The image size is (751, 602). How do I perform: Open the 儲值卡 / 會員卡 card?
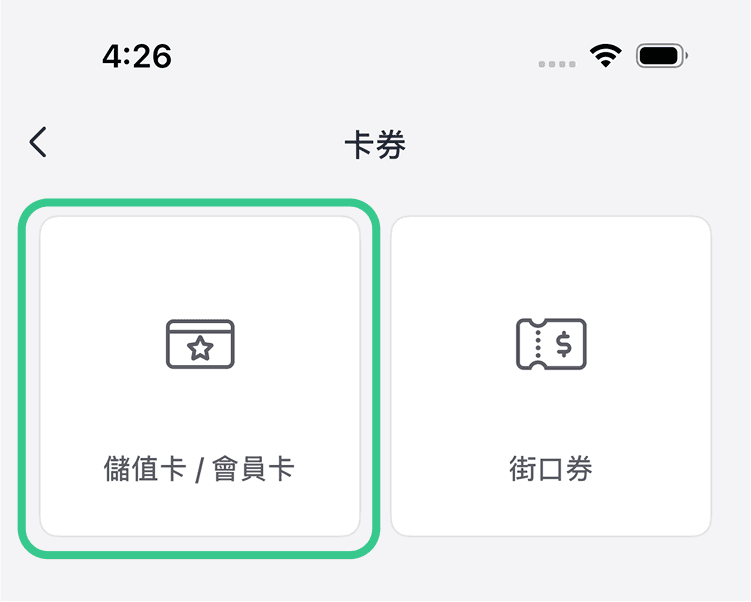point(200,377)
